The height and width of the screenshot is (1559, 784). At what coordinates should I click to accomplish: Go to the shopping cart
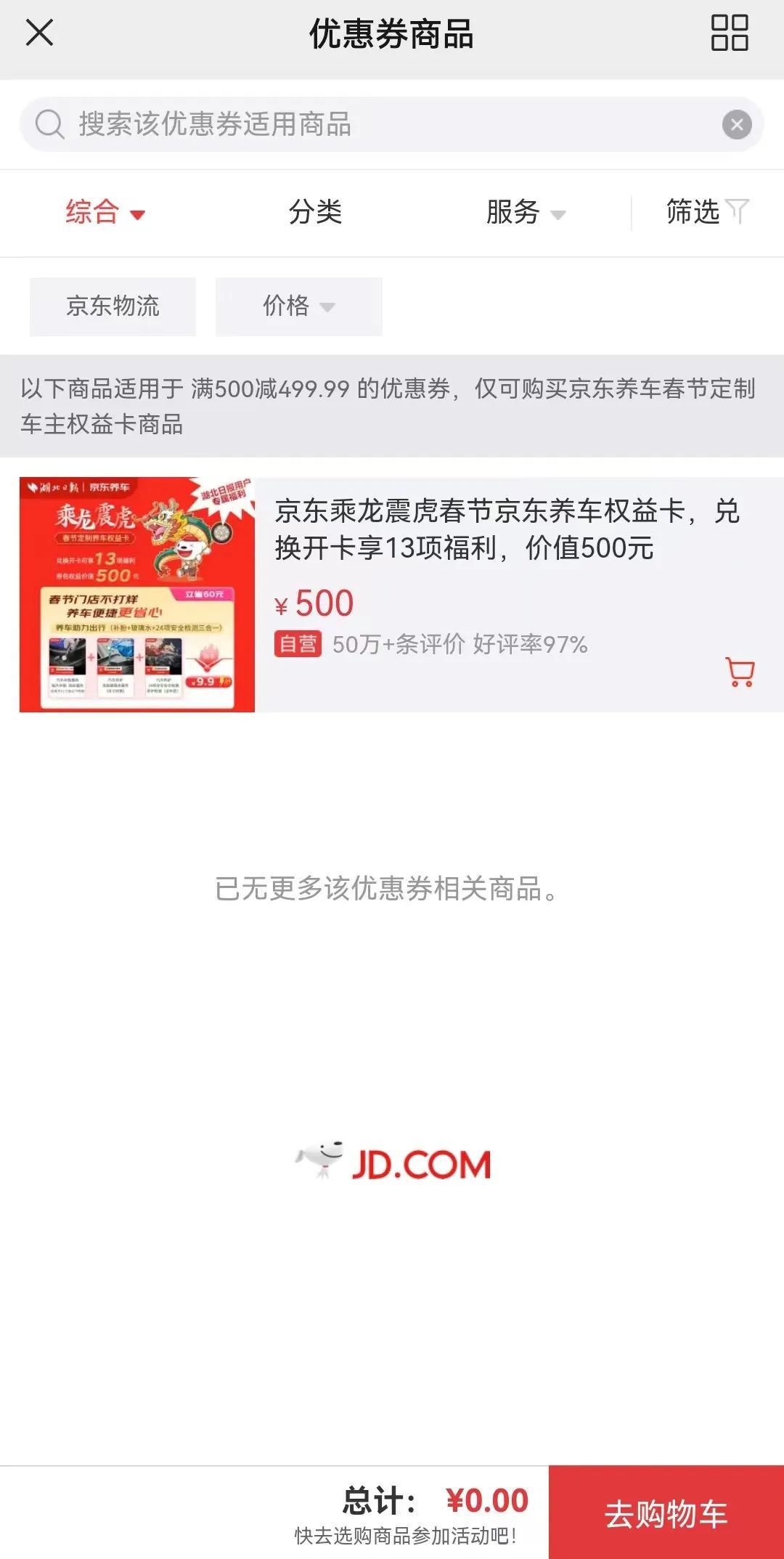[x=666, y=1514]
